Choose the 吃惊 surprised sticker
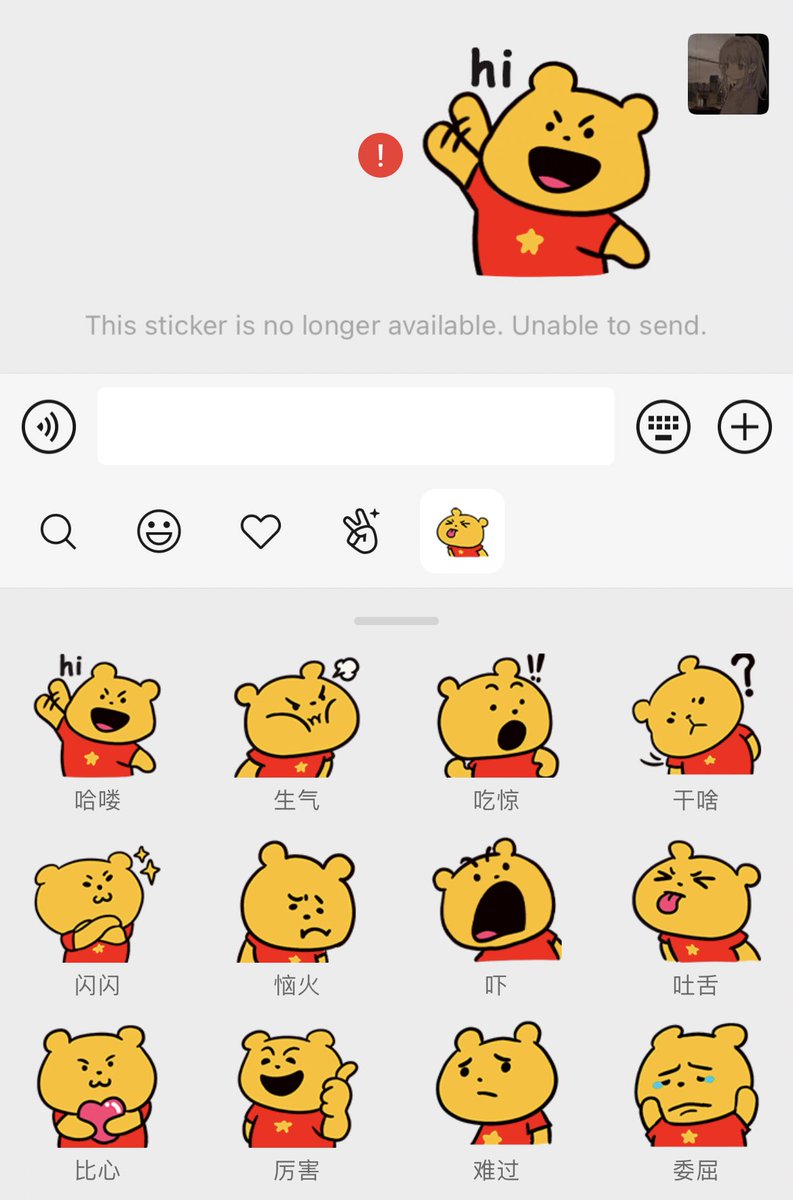The image size is (793, 1200). [x=496, y=716]
